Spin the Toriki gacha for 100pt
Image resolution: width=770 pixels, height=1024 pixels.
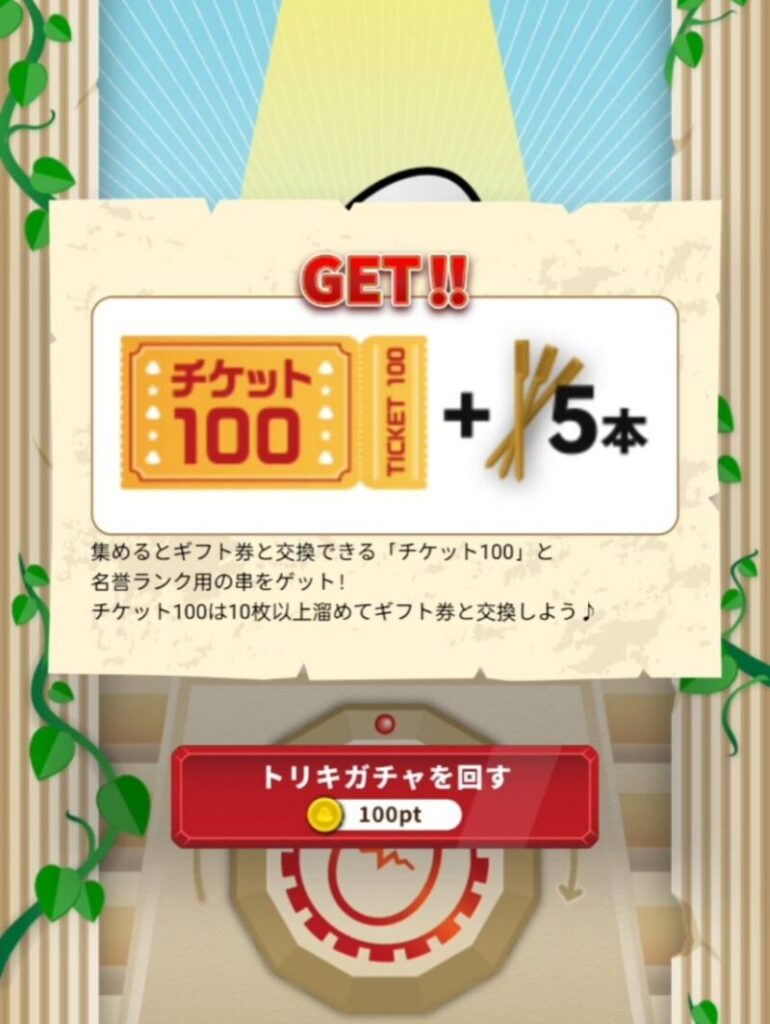click(x=384, y=796)
